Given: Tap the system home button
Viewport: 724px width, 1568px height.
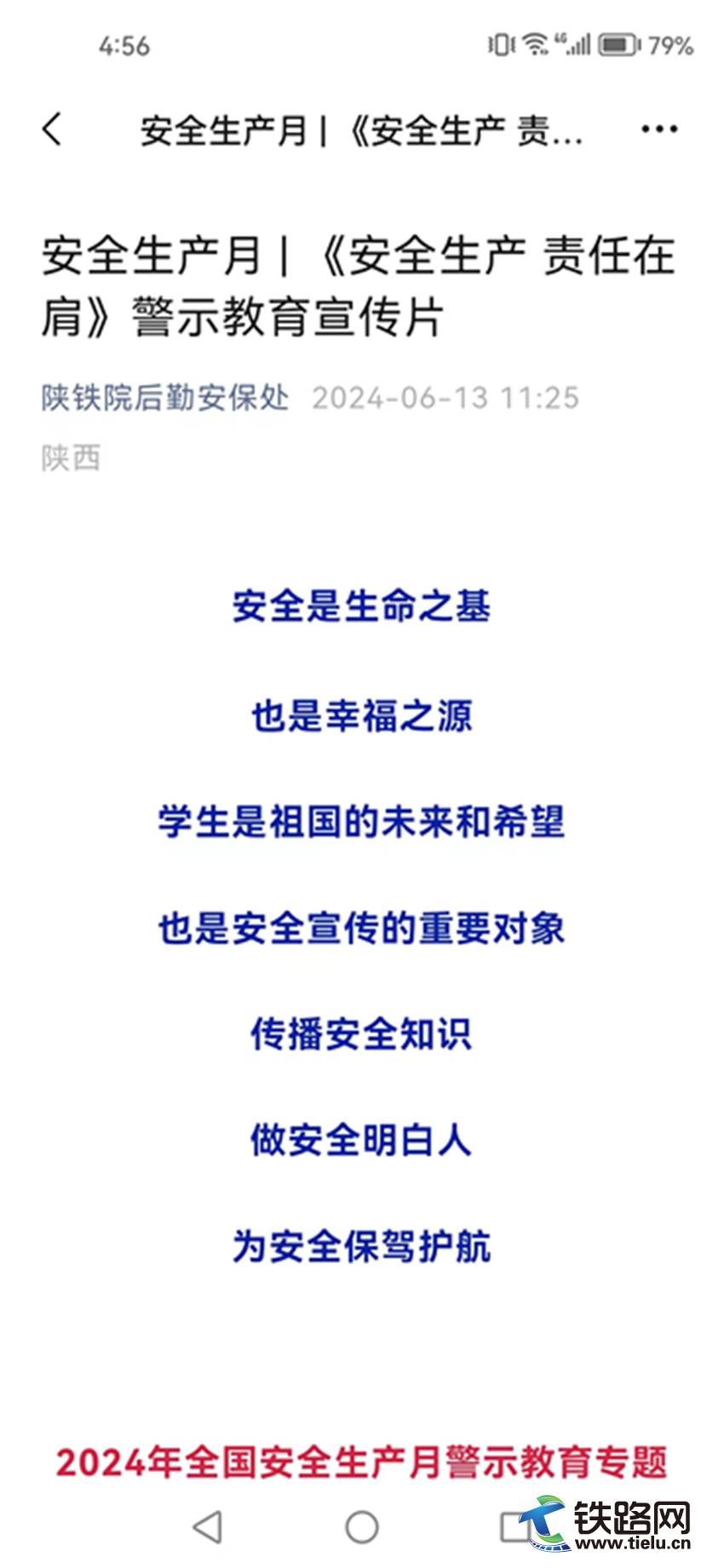Looking at the screenshot, I should coord(362,1527).
